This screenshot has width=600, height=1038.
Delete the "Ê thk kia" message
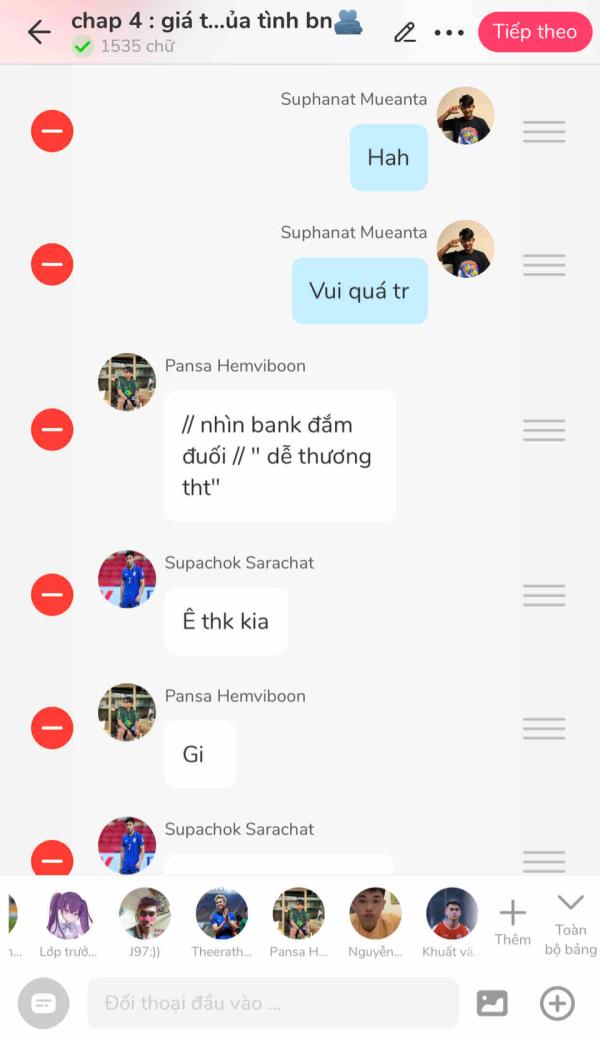tap(52, 595)
